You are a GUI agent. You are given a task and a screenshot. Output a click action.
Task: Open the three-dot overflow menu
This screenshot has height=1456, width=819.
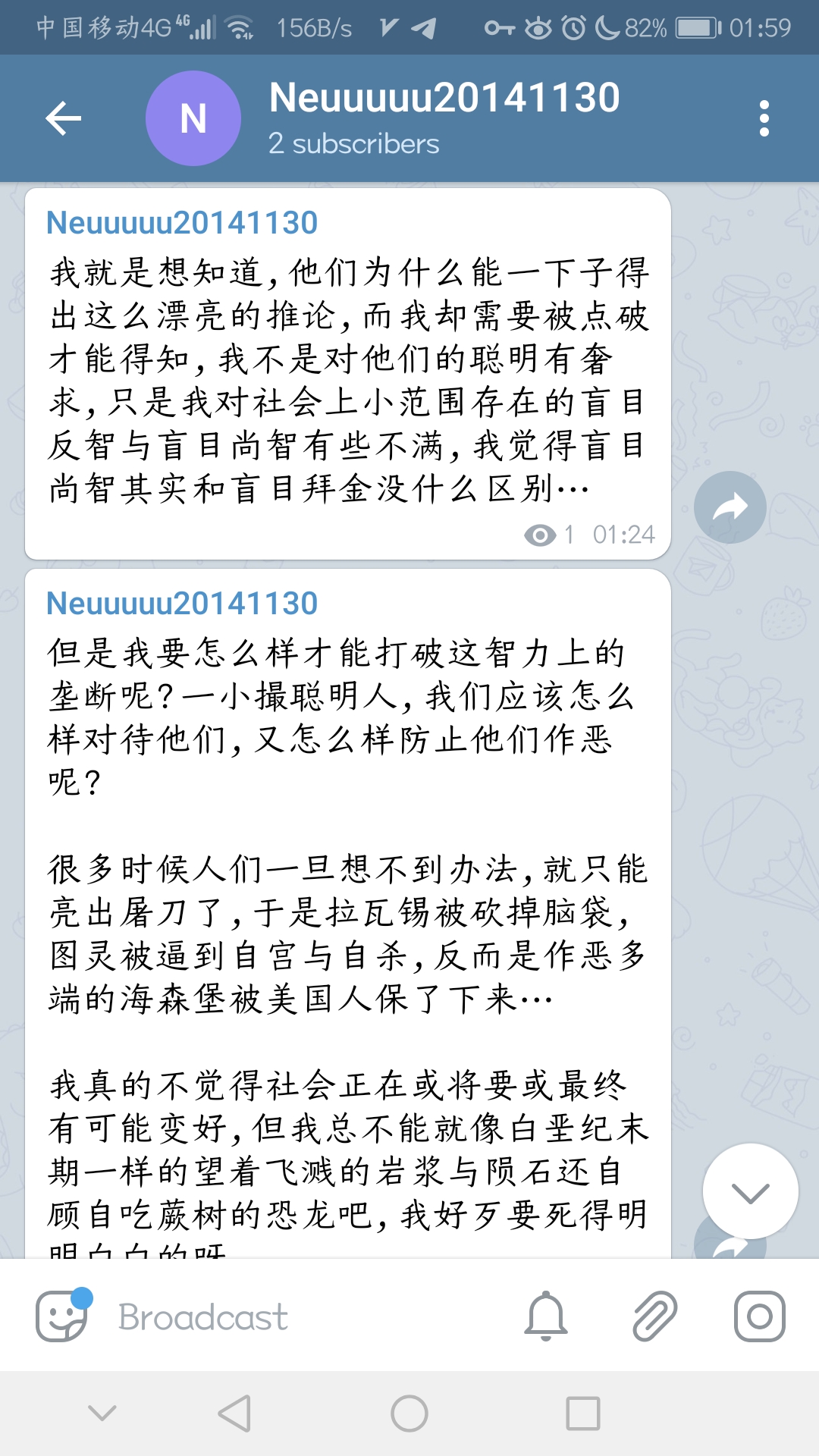764,118
